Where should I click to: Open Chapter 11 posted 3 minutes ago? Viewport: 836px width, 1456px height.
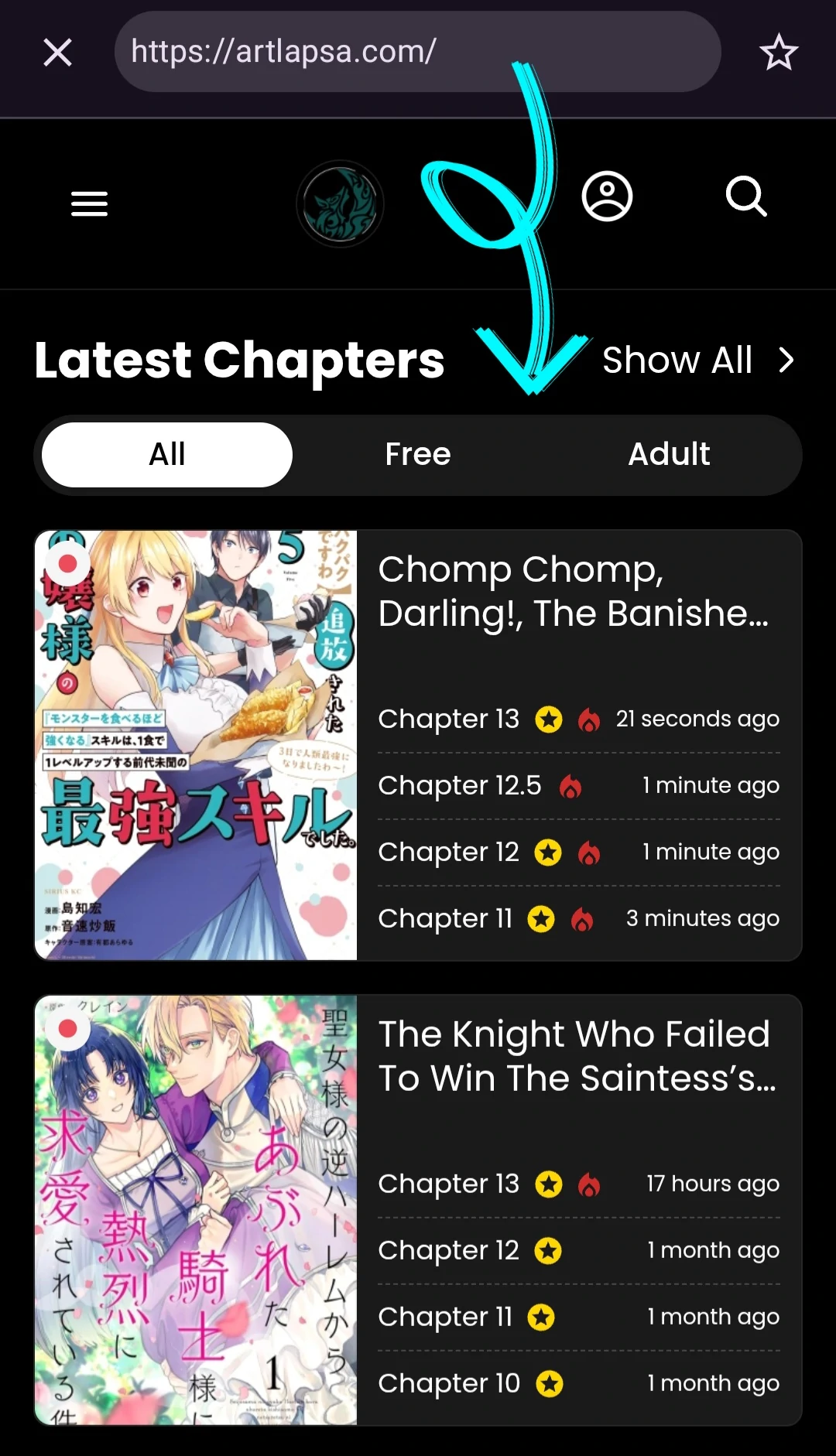[445, 918]
